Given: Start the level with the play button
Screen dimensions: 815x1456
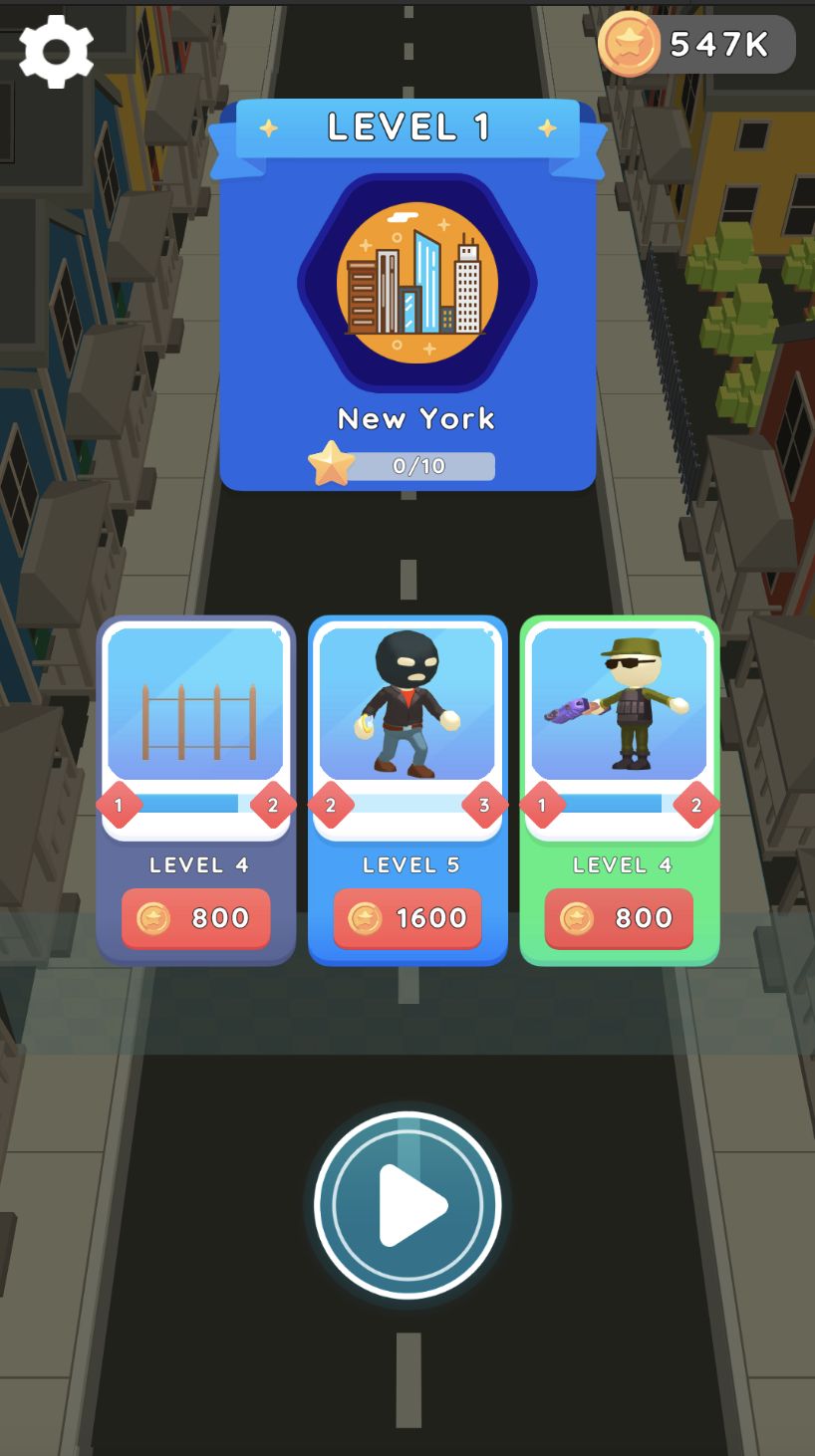Looking at the screenshot, I should 407,1205.
